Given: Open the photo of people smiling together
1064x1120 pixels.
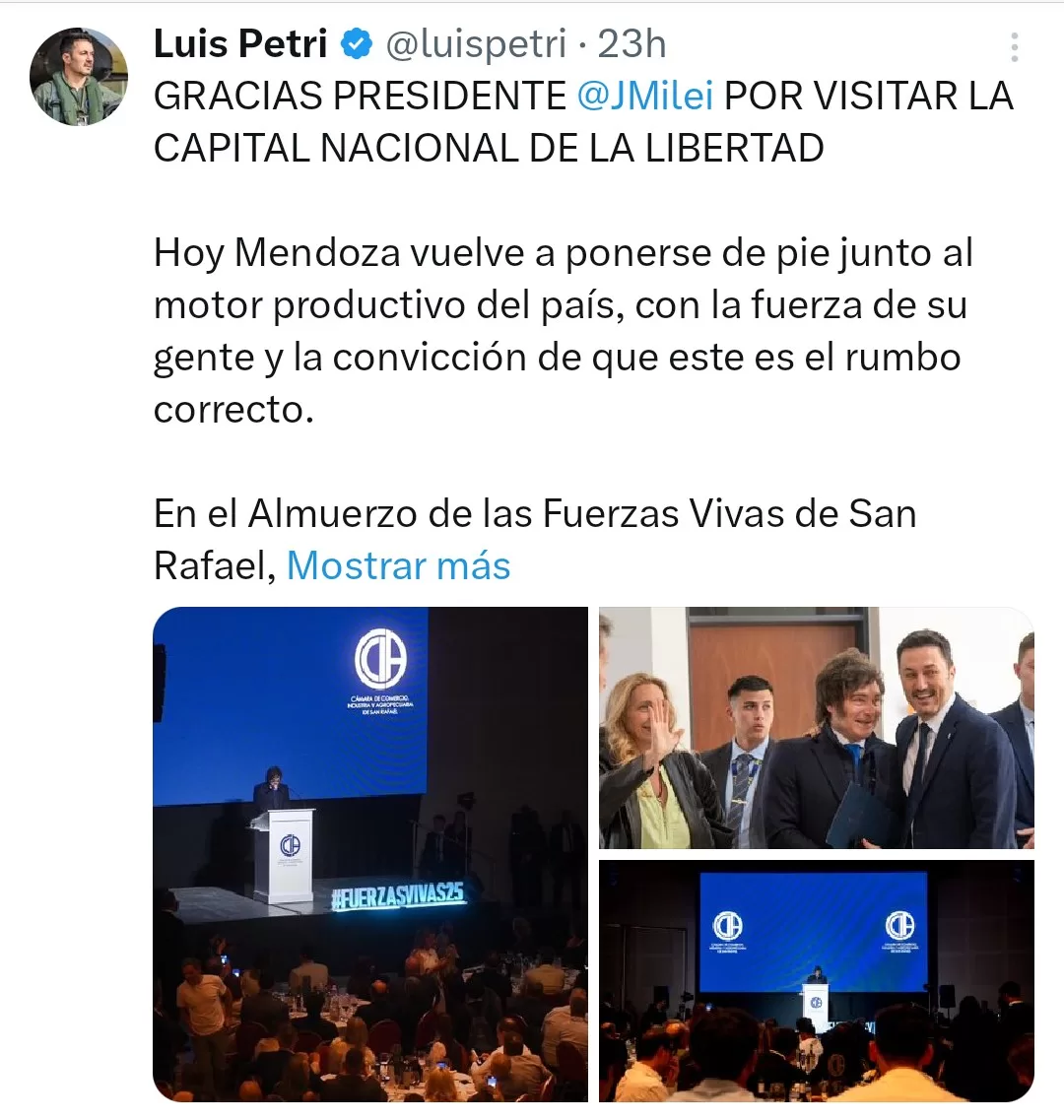Looking at the screenshot, I should [x=817, y=728].
